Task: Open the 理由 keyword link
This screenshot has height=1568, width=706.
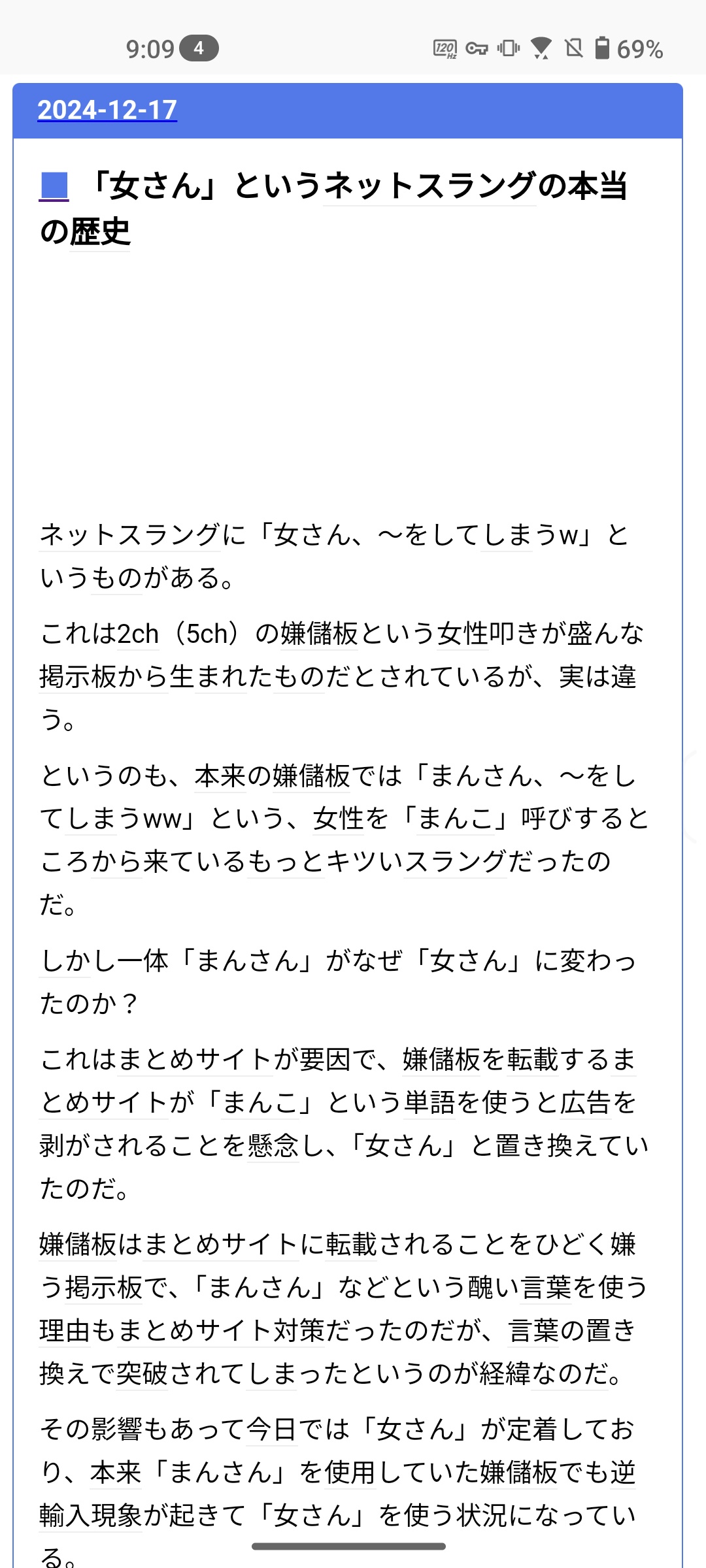Action: [x=65, y=1331]
